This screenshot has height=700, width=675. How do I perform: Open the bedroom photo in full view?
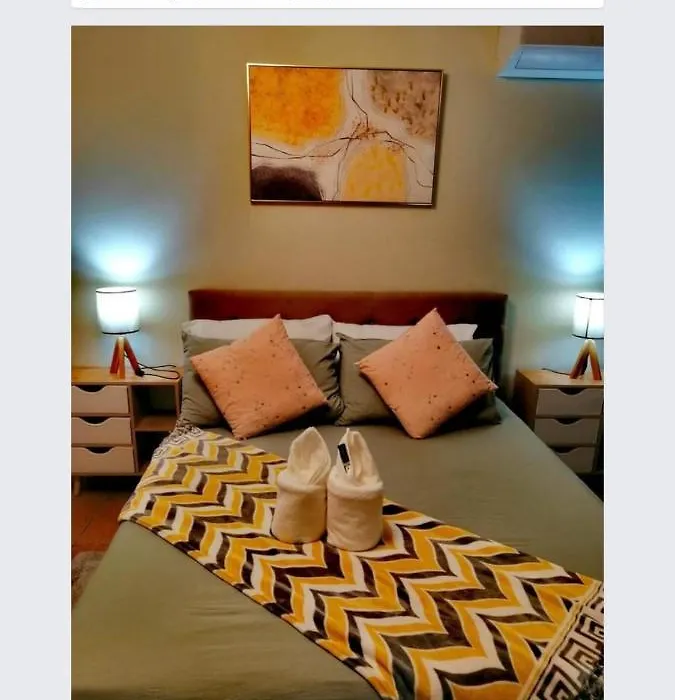[x=337, y=362]
